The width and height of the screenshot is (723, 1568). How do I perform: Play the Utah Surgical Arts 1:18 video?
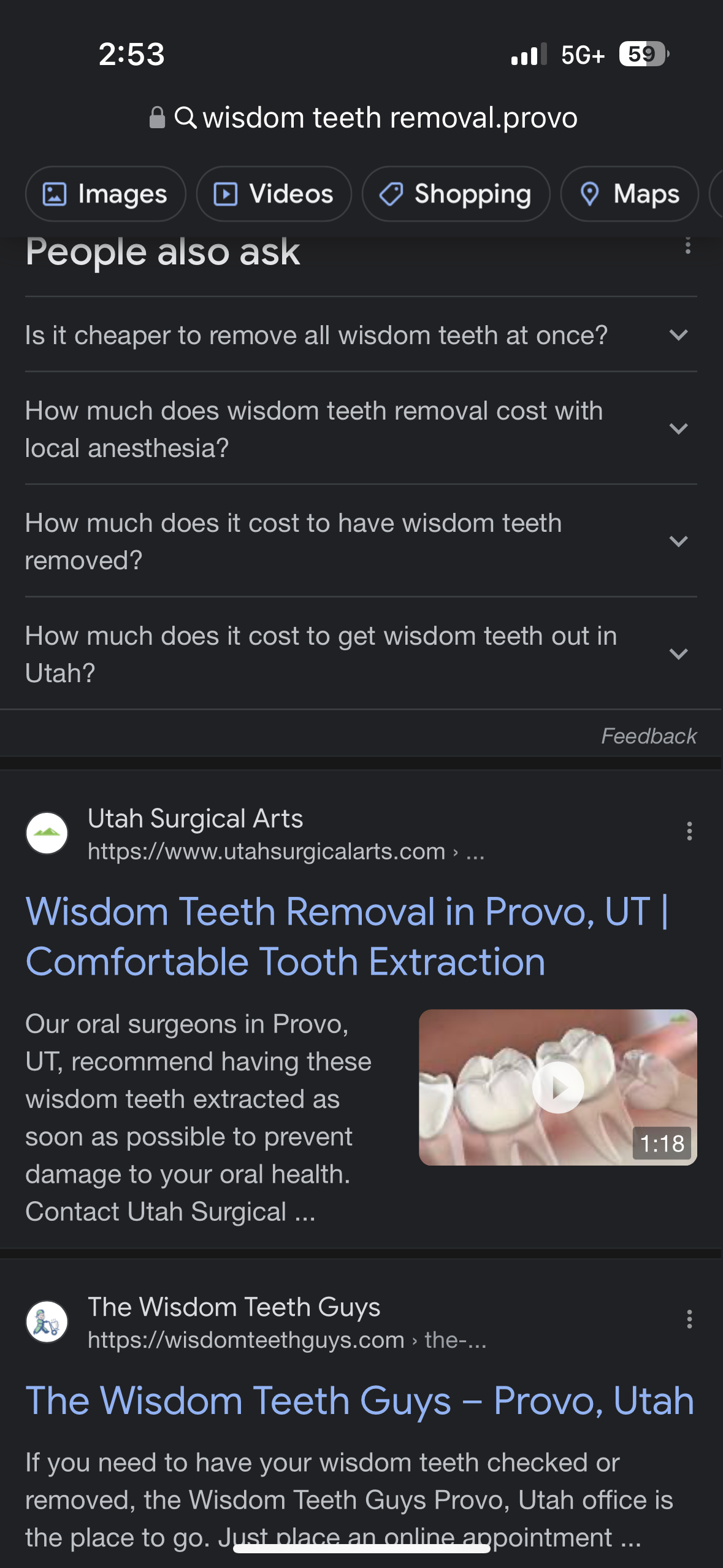click(557, 1088)
